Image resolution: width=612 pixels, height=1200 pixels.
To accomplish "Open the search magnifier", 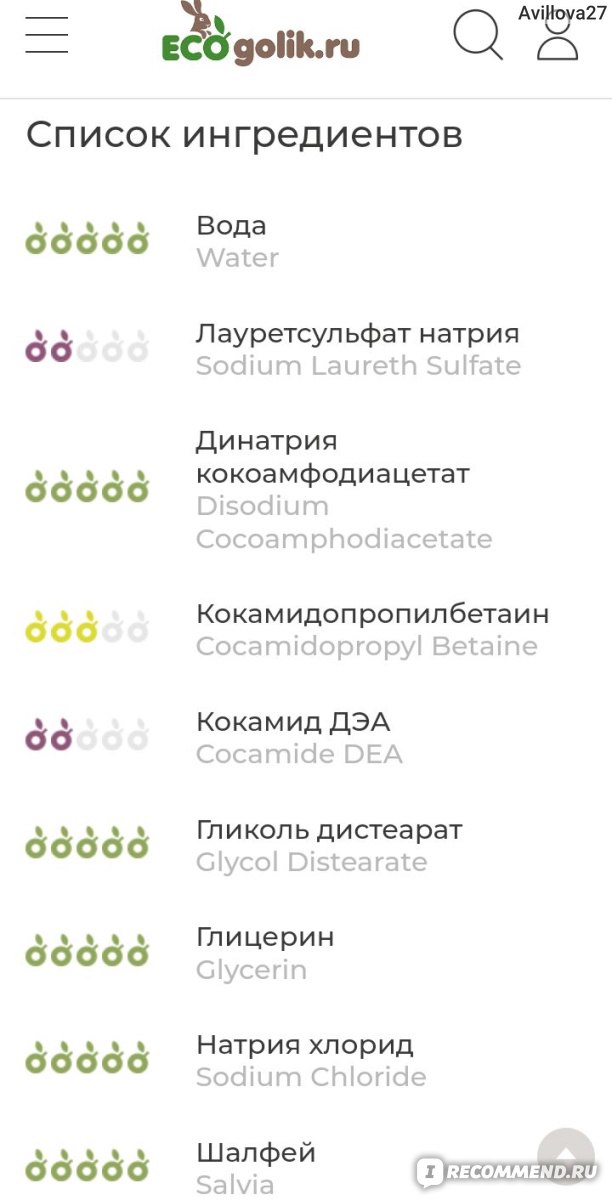I will 478,35.
